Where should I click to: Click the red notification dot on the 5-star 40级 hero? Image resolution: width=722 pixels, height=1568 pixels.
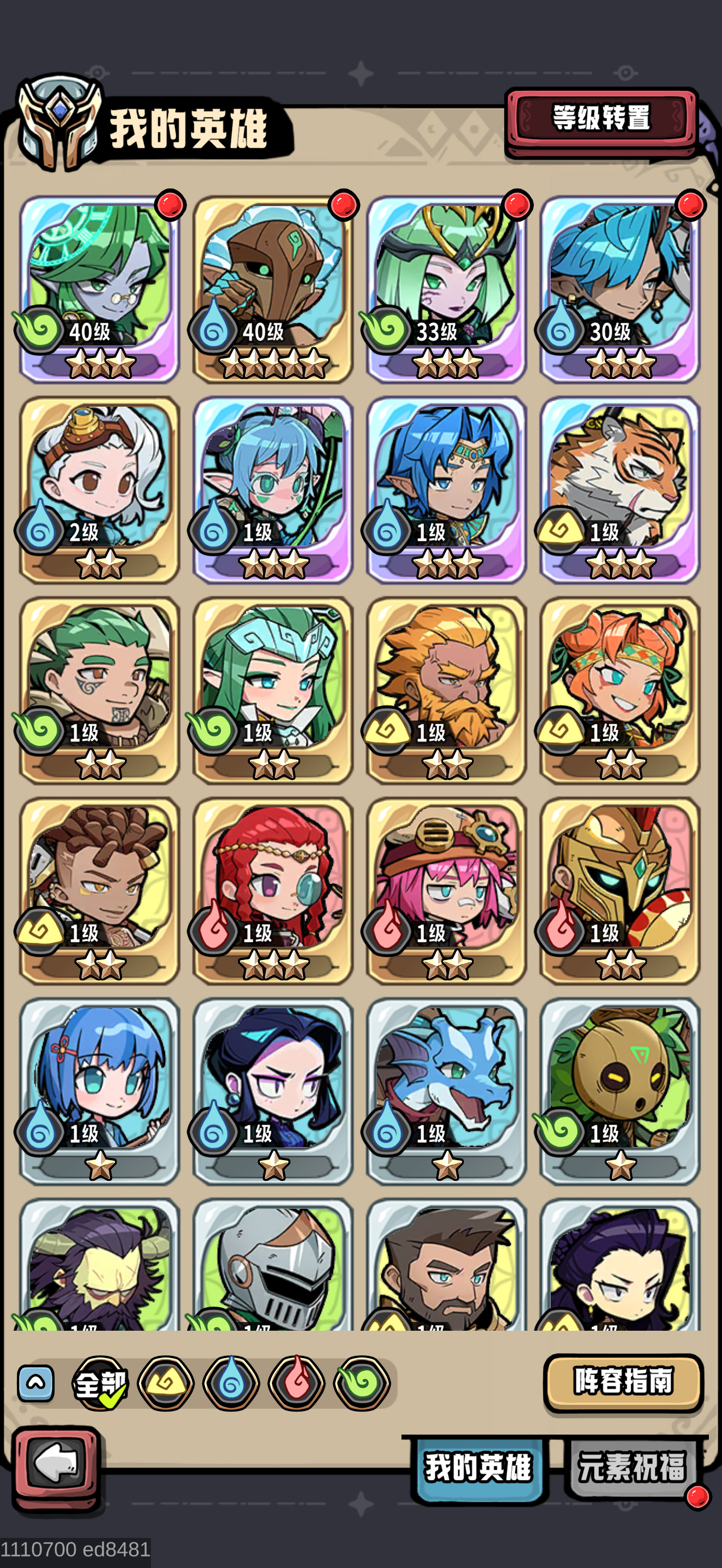pyautogui.click(x=343, y=205)
